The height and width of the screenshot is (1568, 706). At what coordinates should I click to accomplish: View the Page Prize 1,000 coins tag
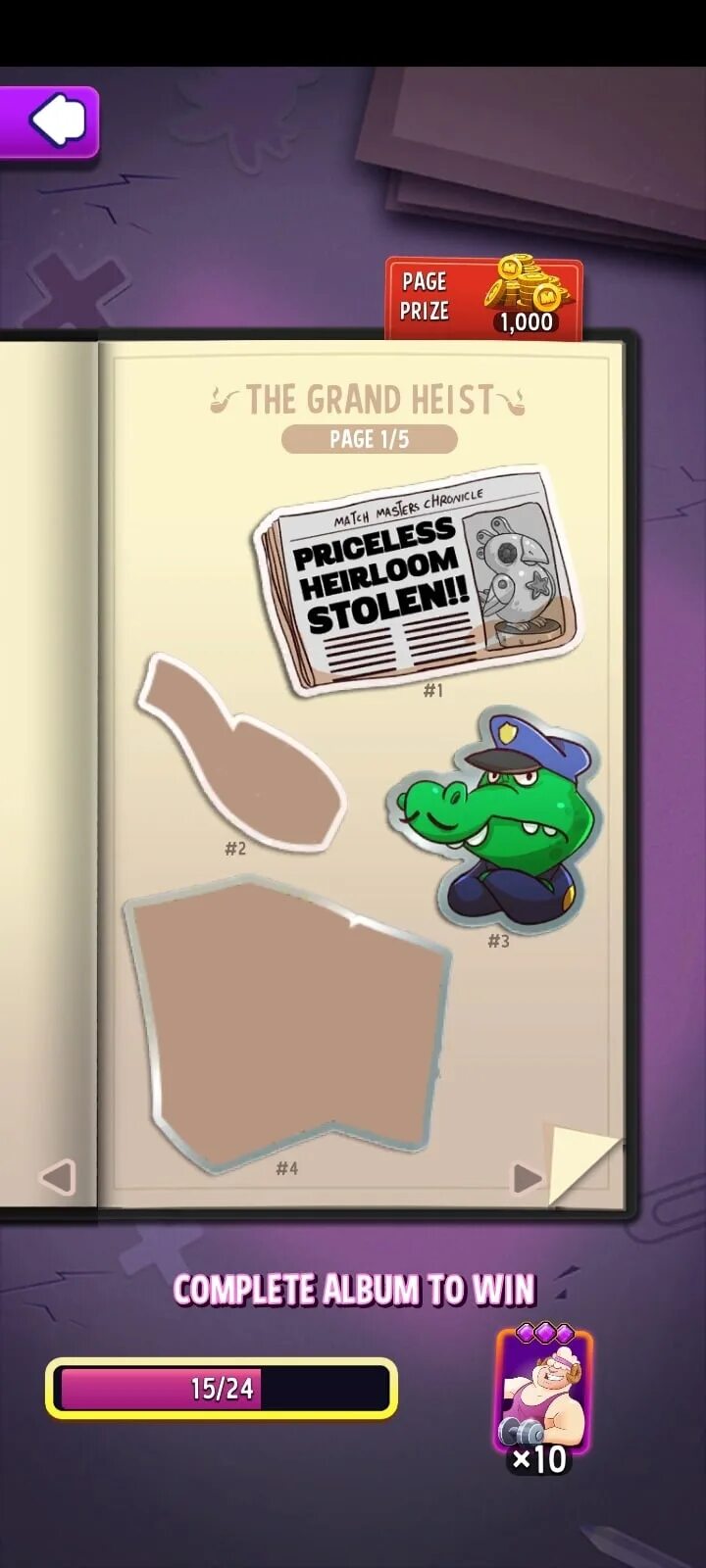[x=483, y=300]
